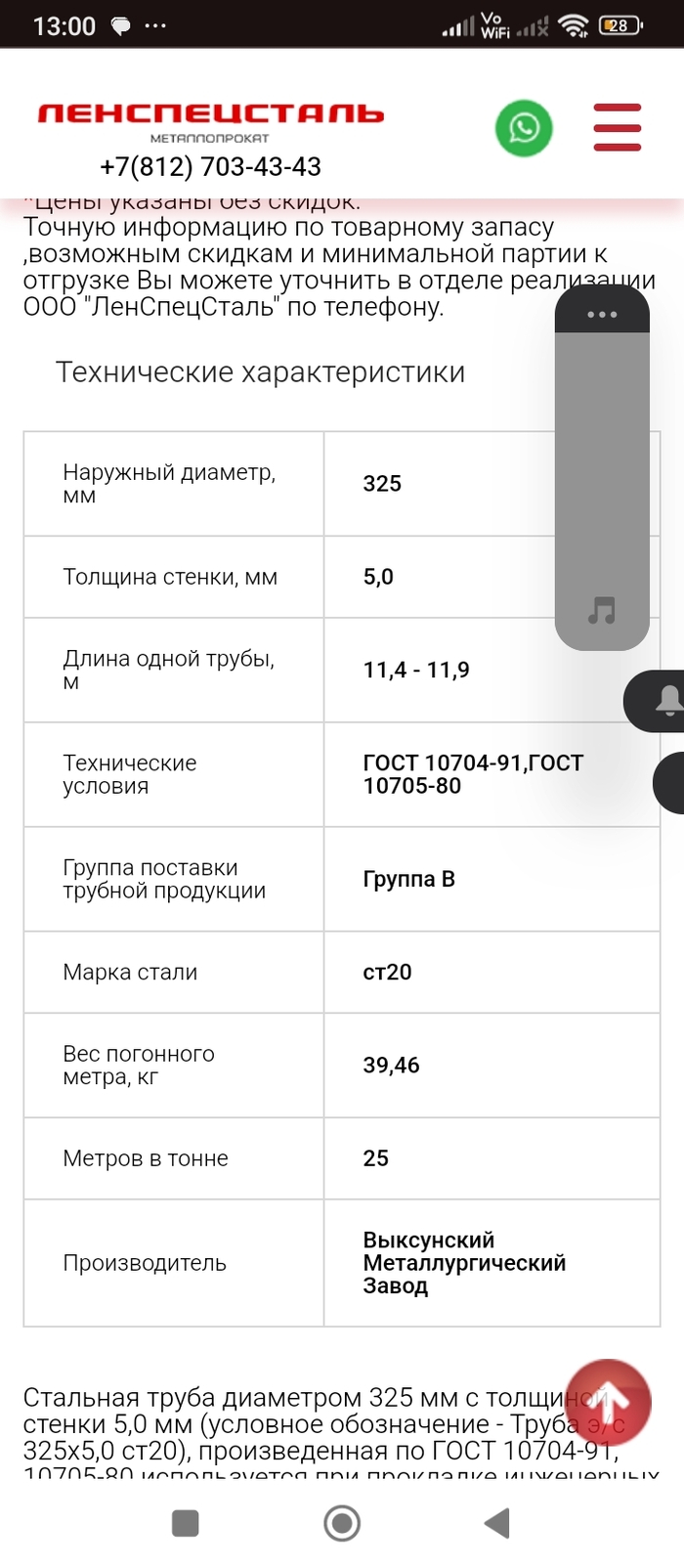Viewport: 684px width, 1568px height.
Task: Tap the red scroll-to-top arrow button
Action: click(607, 1402)
